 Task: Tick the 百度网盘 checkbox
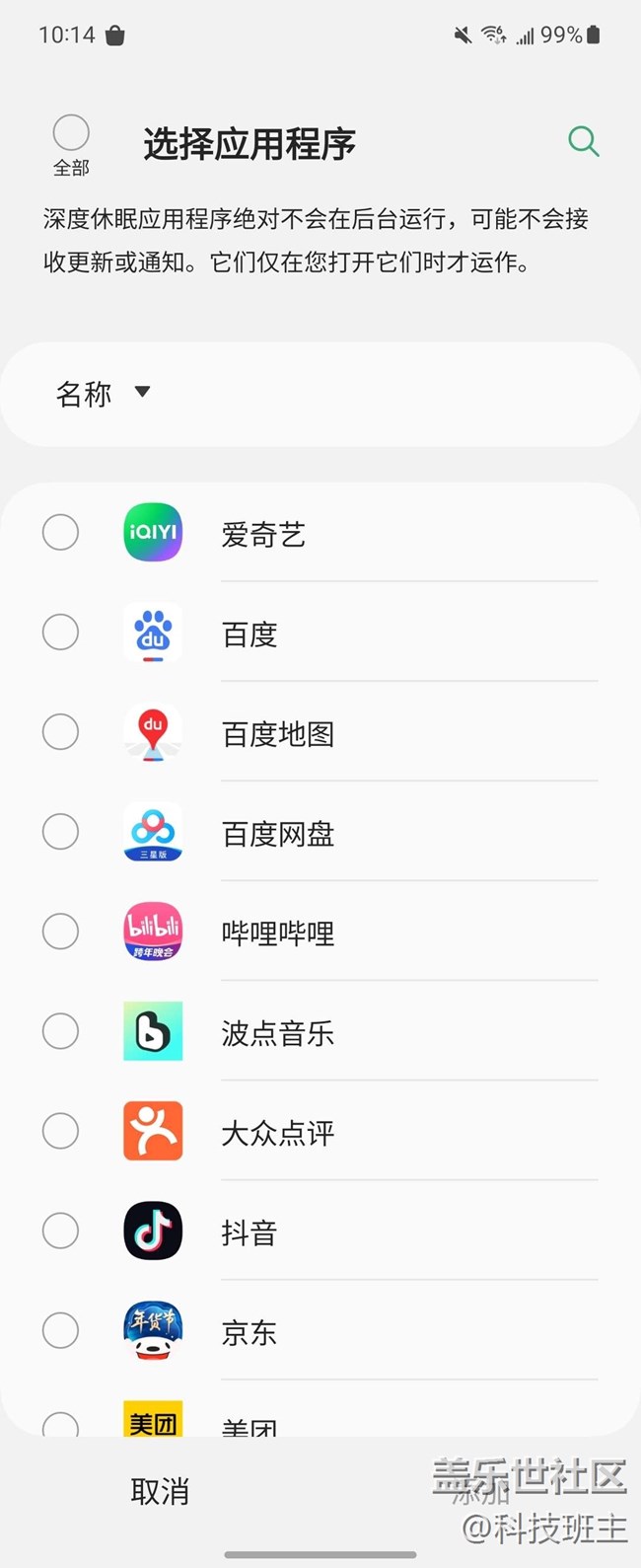pyautogui.click(x=60, y=832)
